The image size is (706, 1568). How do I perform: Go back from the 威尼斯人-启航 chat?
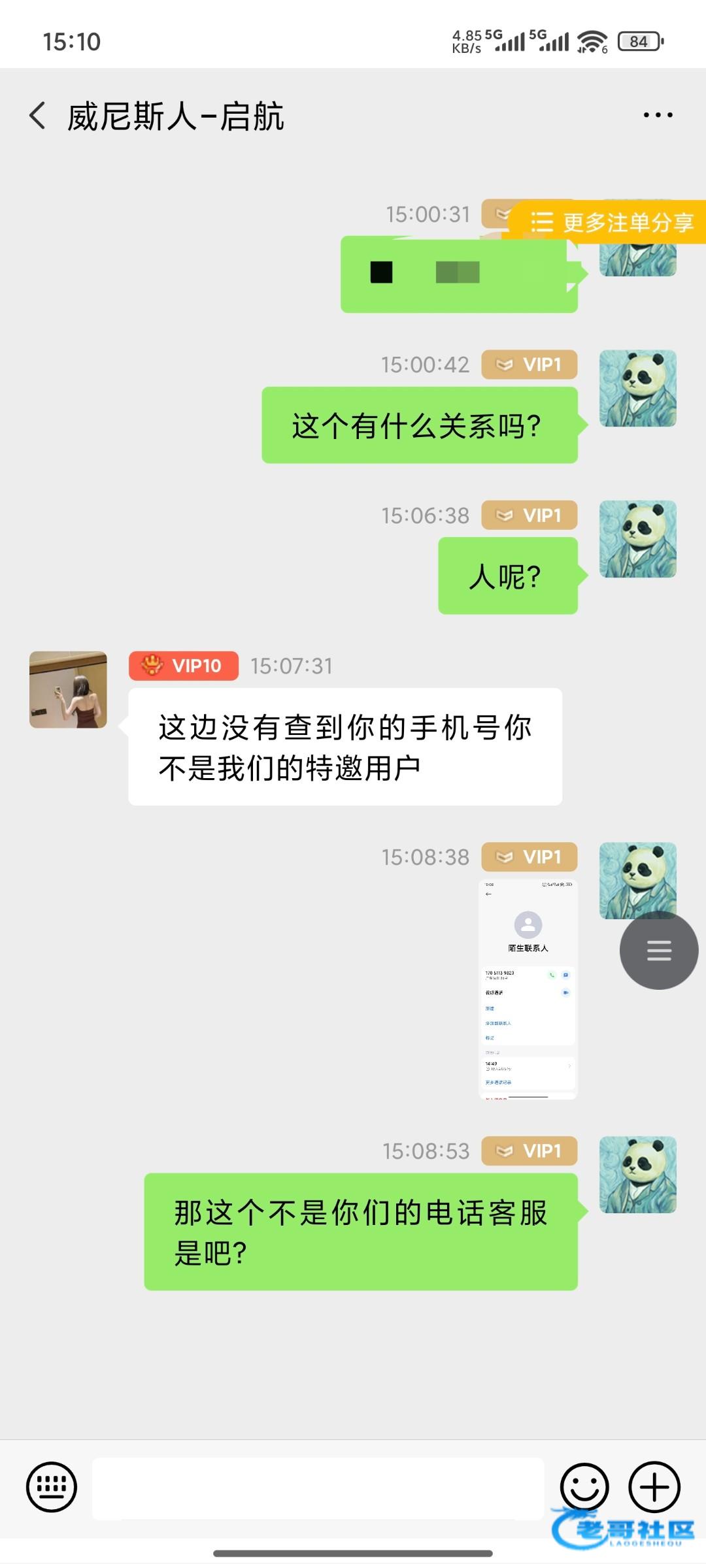point(38,116)
